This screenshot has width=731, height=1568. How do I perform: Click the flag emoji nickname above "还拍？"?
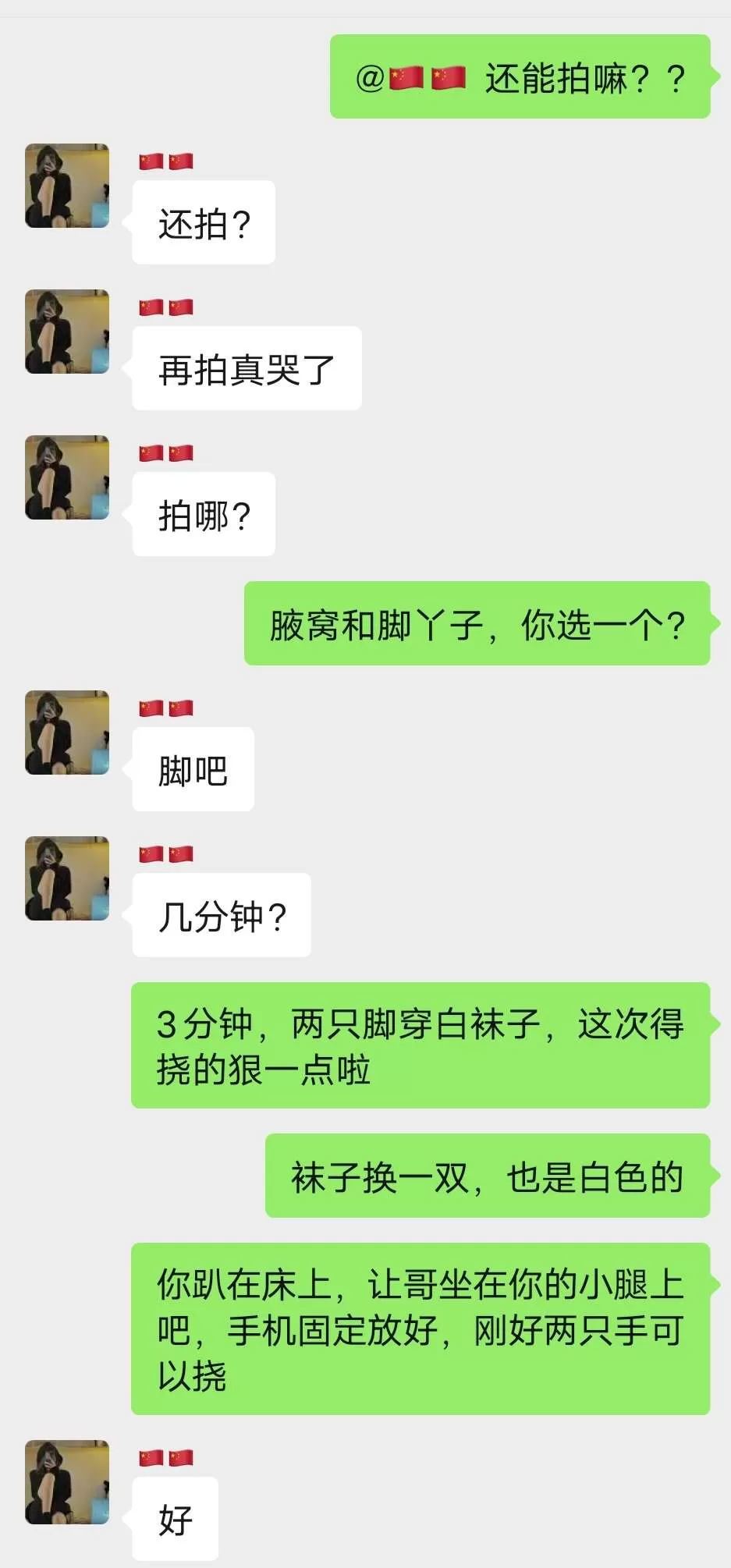tap(166, 159)
